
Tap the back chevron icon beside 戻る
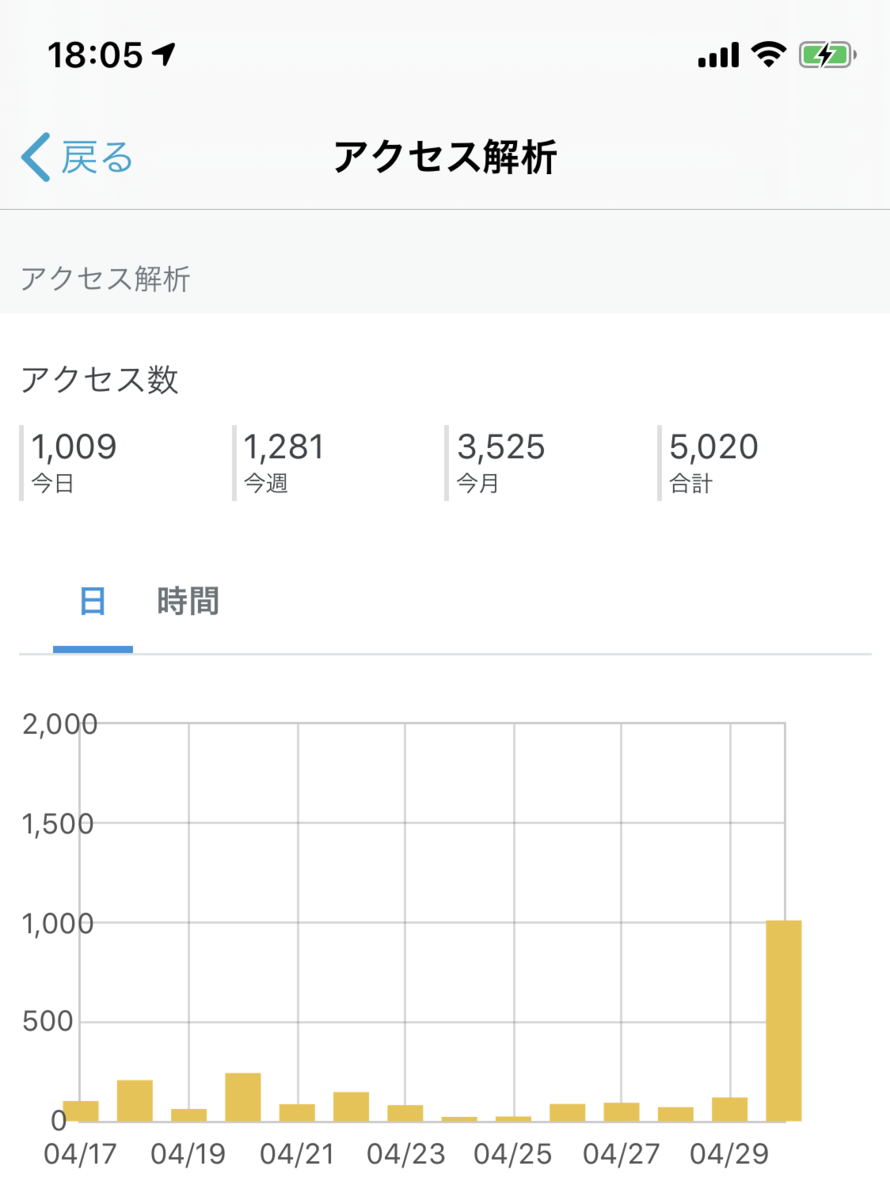coord(33,156)
